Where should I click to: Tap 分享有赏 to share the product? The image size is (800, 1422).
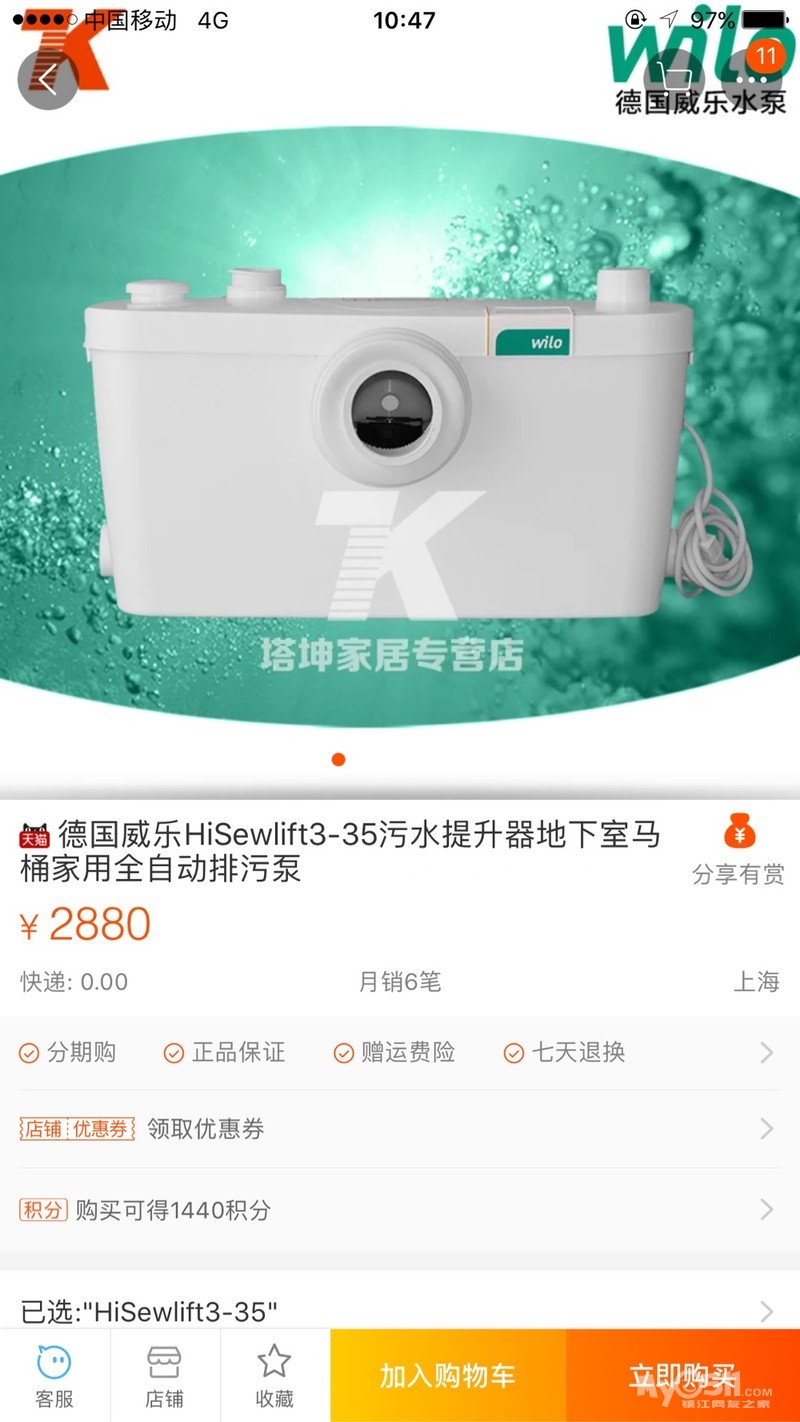(x=739, y=852)
